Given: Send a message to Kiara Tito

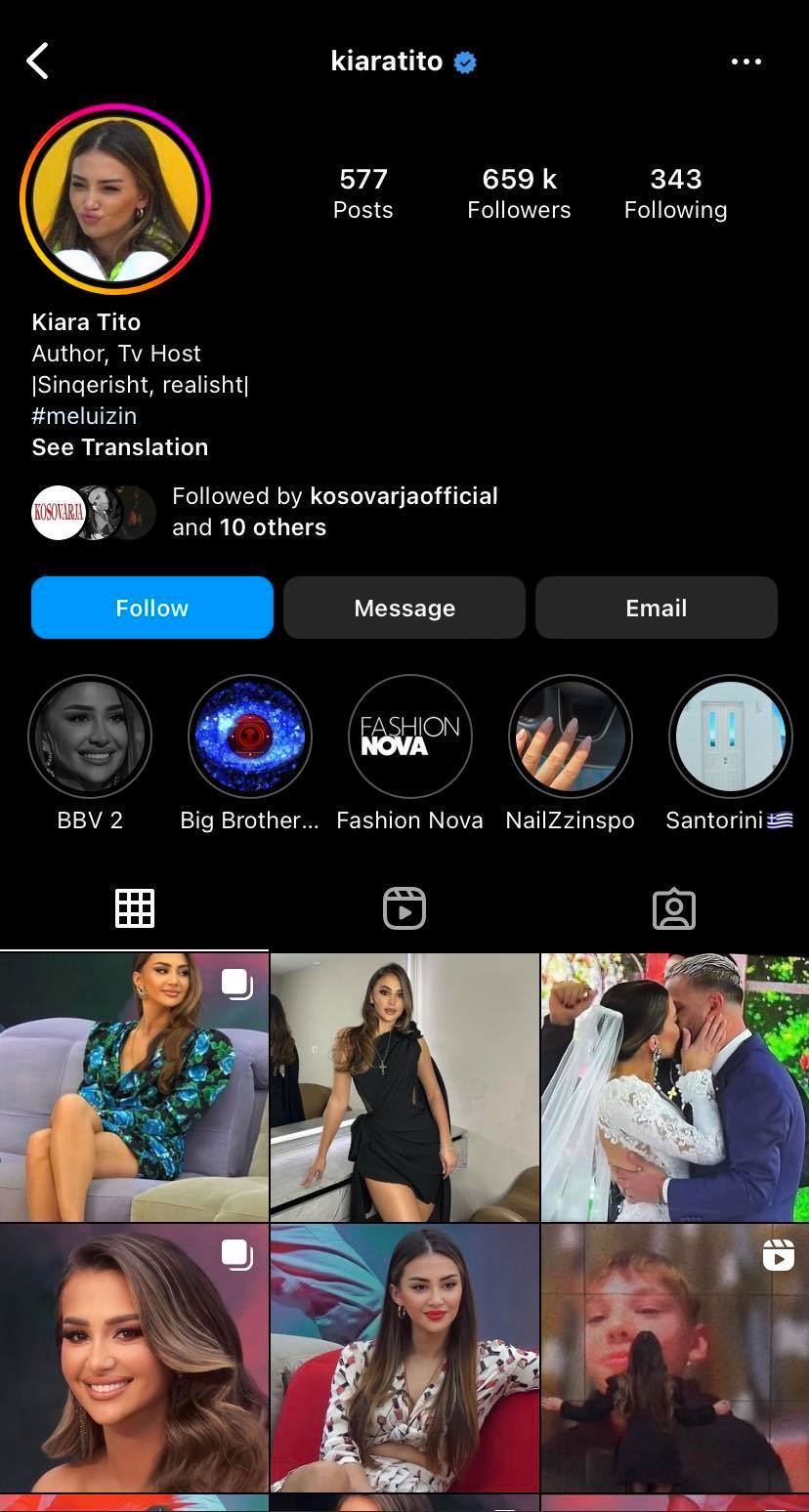Looking at the screenshot, I should pos(404,608).
